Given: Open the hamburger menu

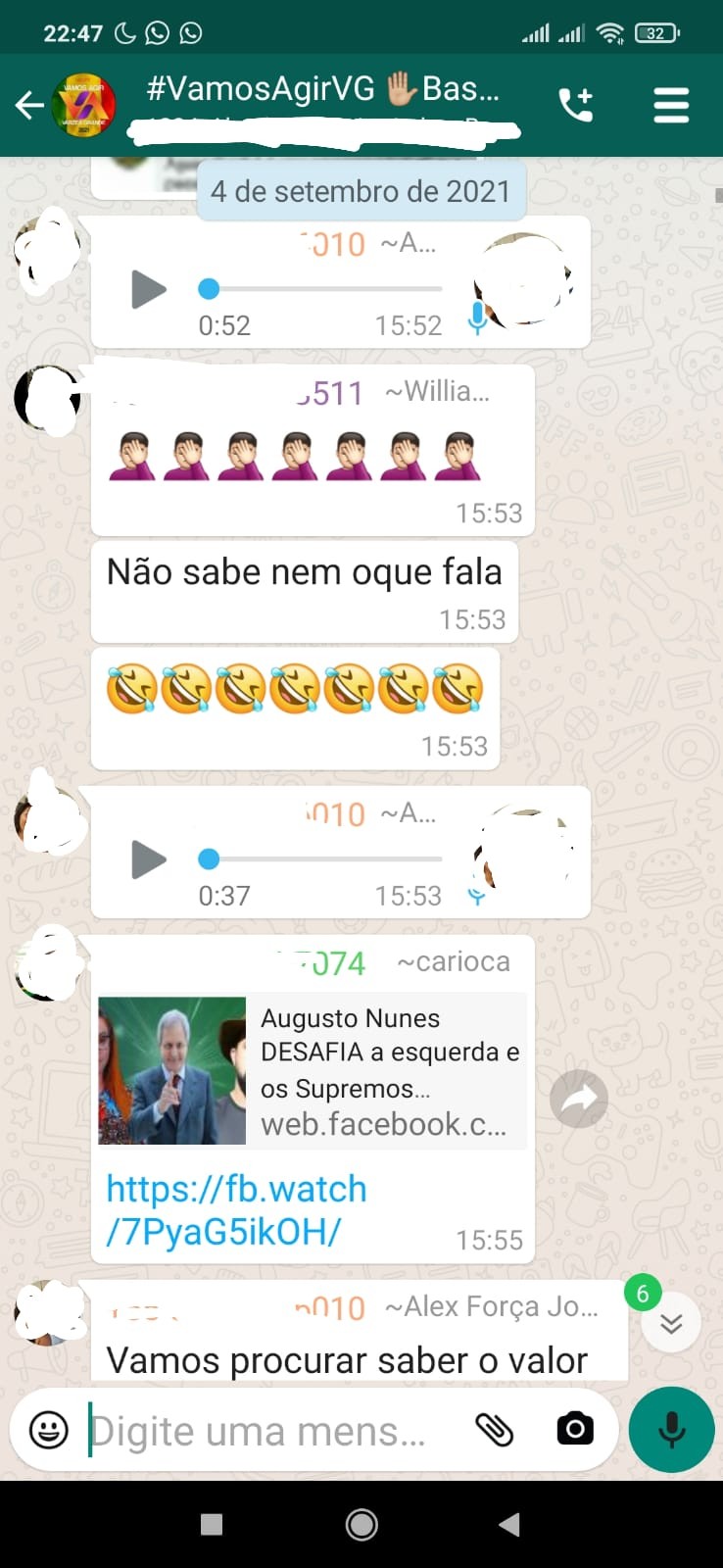Looking at the screenshot, I should tap(671, 105).
